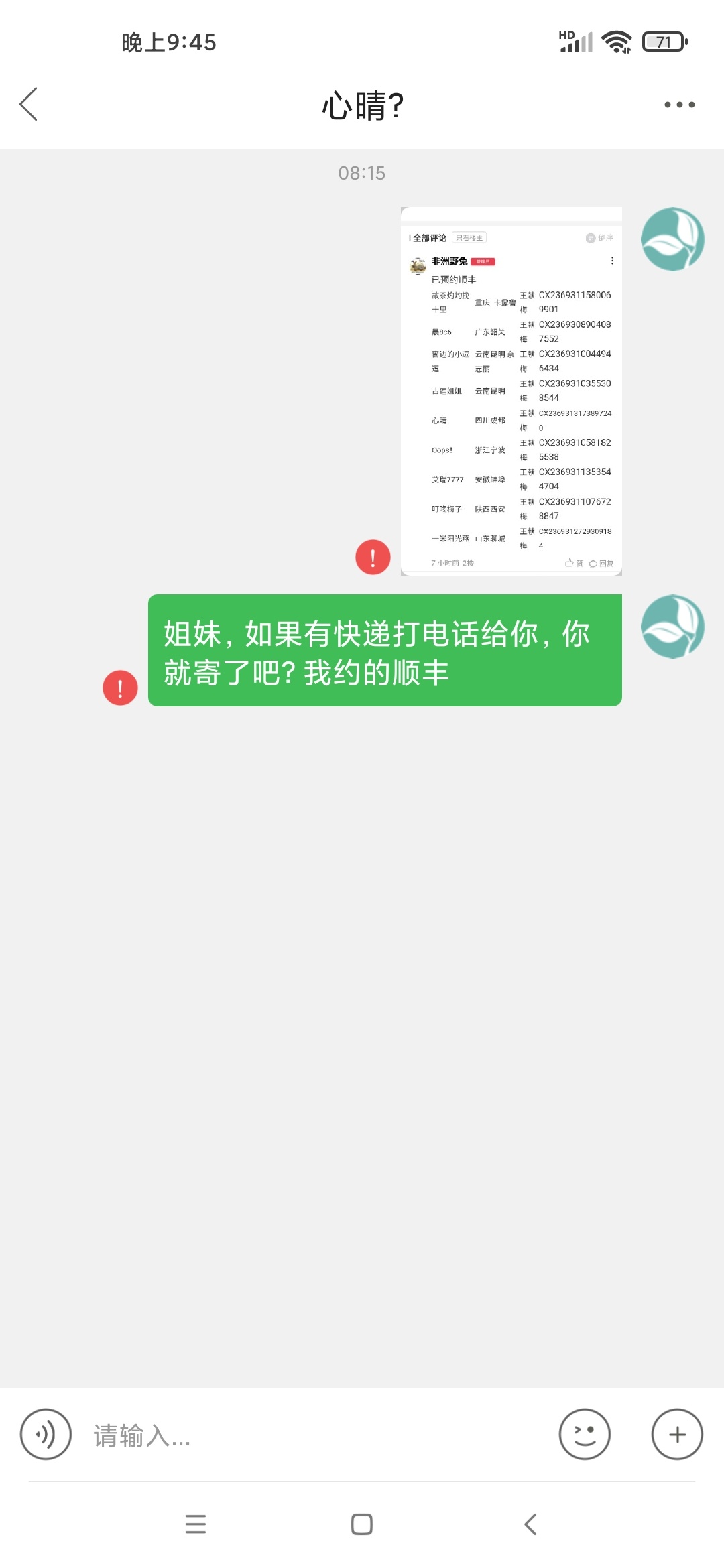Open the three-dot overflow menu
The height and width of the screenshot is (1568, 724).
(x=679, y=105)
